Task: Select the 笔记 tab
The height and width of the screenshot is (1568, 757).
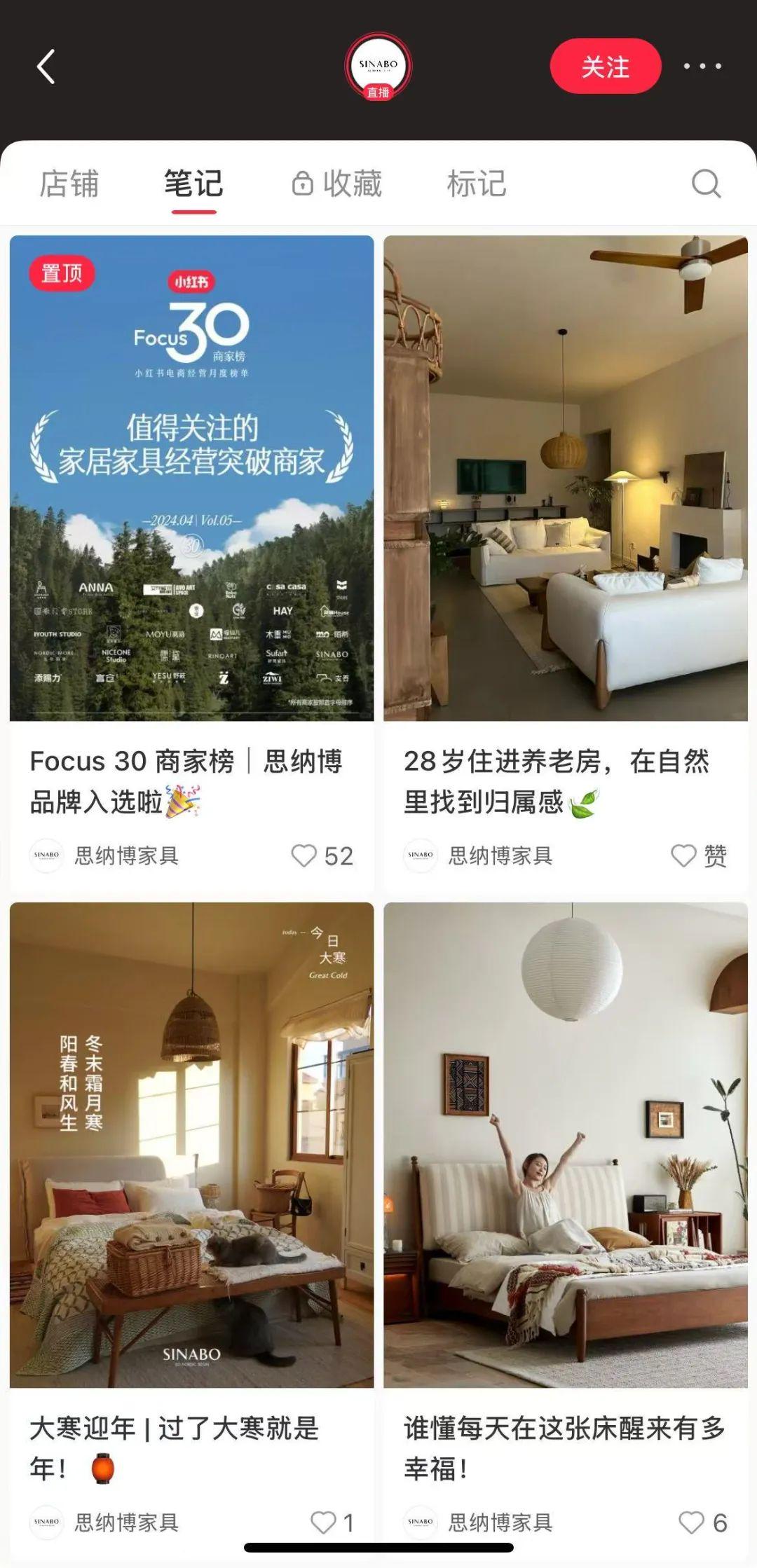Action: tap(193, 184)
